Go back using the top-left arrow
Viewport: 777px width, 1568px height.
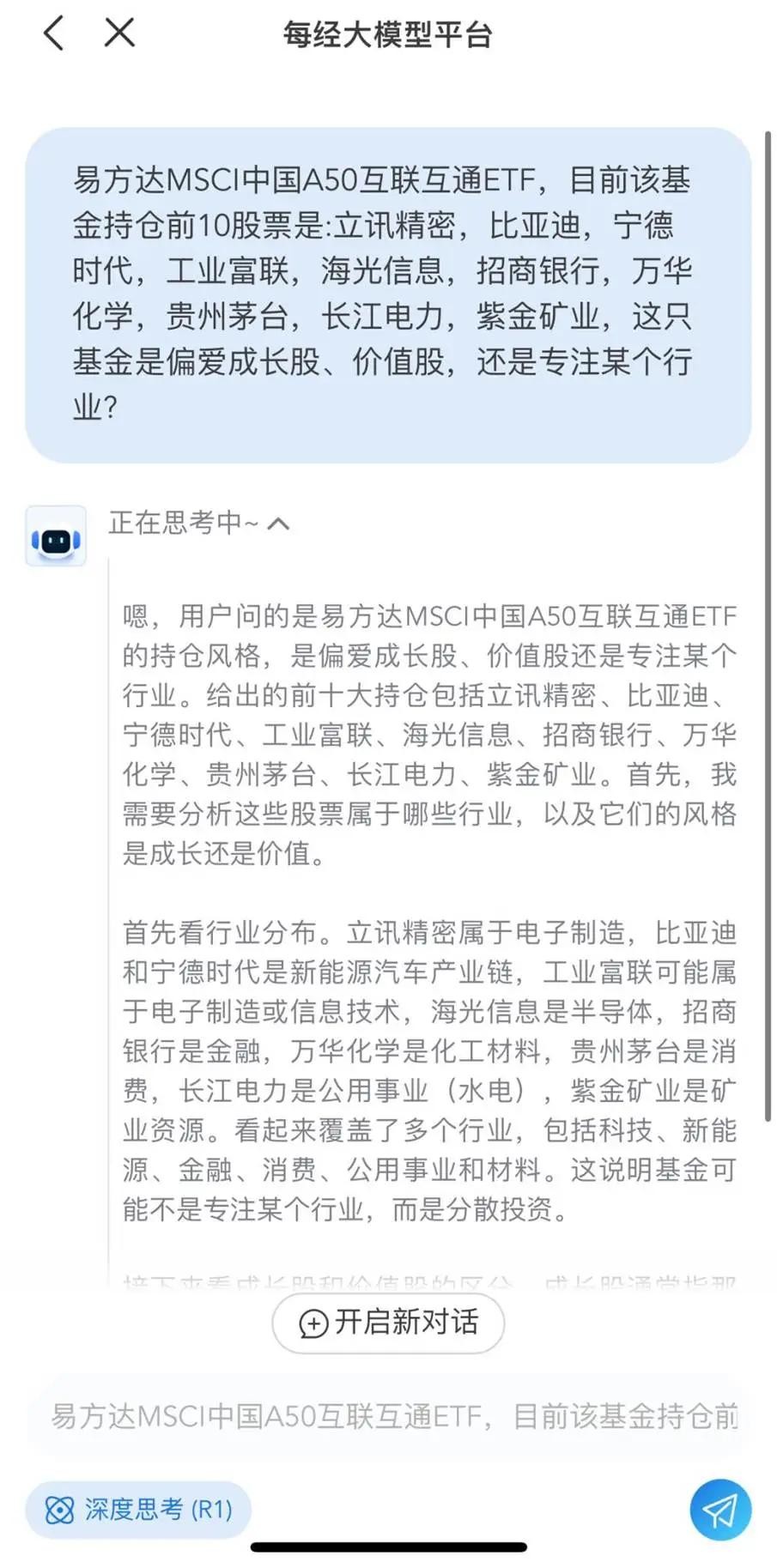pos(53,35)
